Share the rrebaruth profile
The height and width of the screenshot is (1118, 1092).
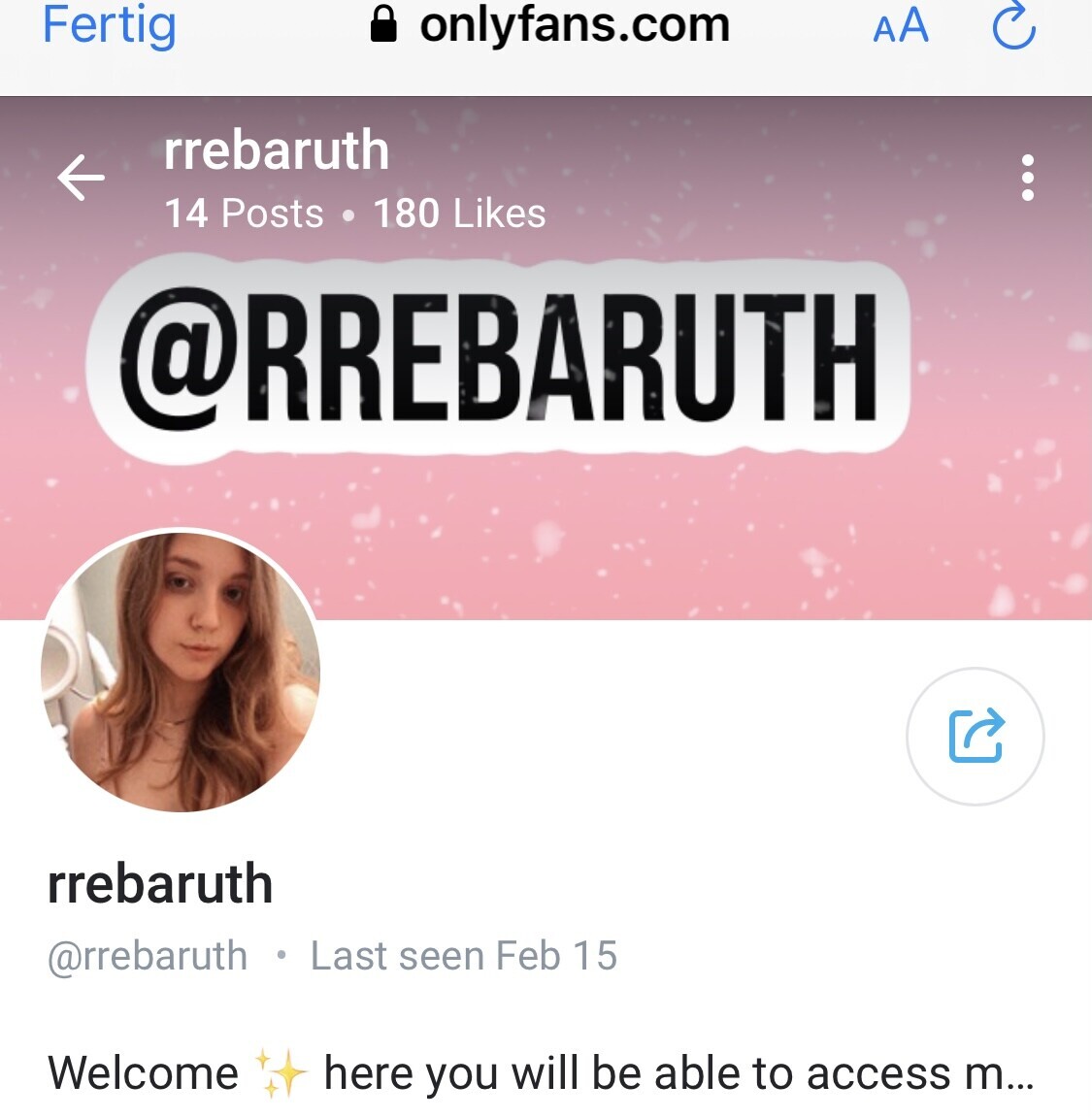pyautogui.click(x=975, y=737)
